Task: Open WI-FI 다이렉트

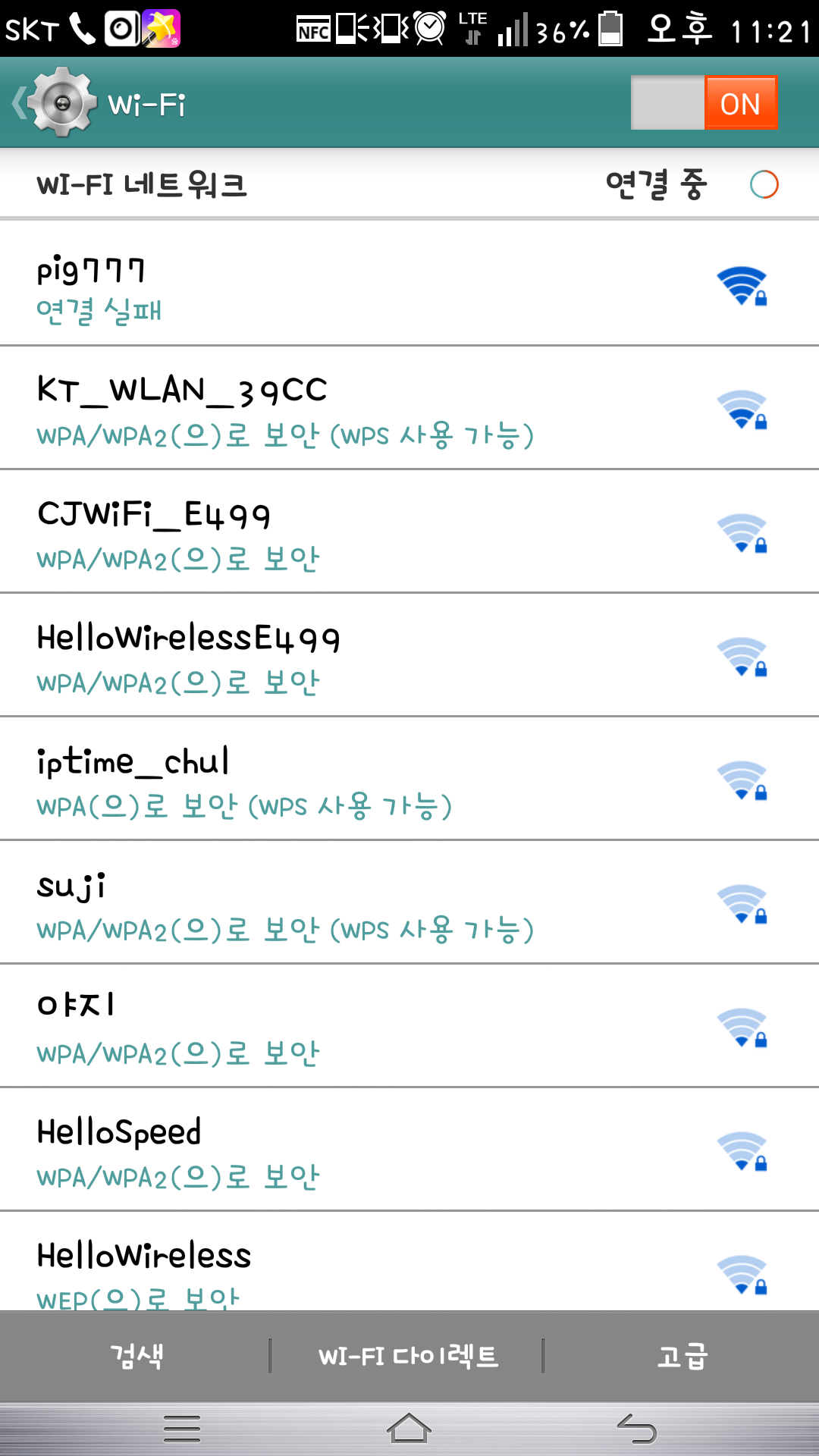Action: point(408,1356)
